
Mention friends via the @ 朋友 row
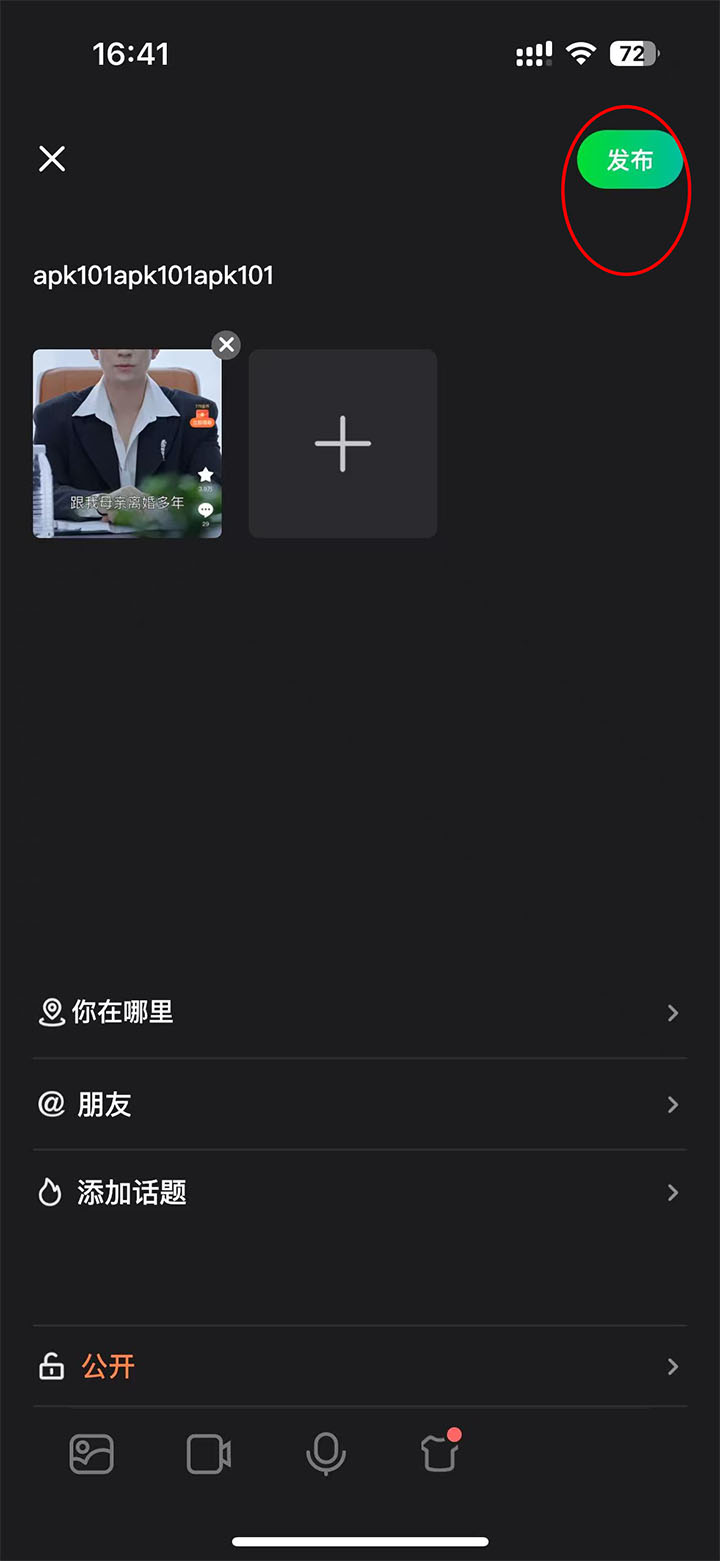pos(359,1104)
